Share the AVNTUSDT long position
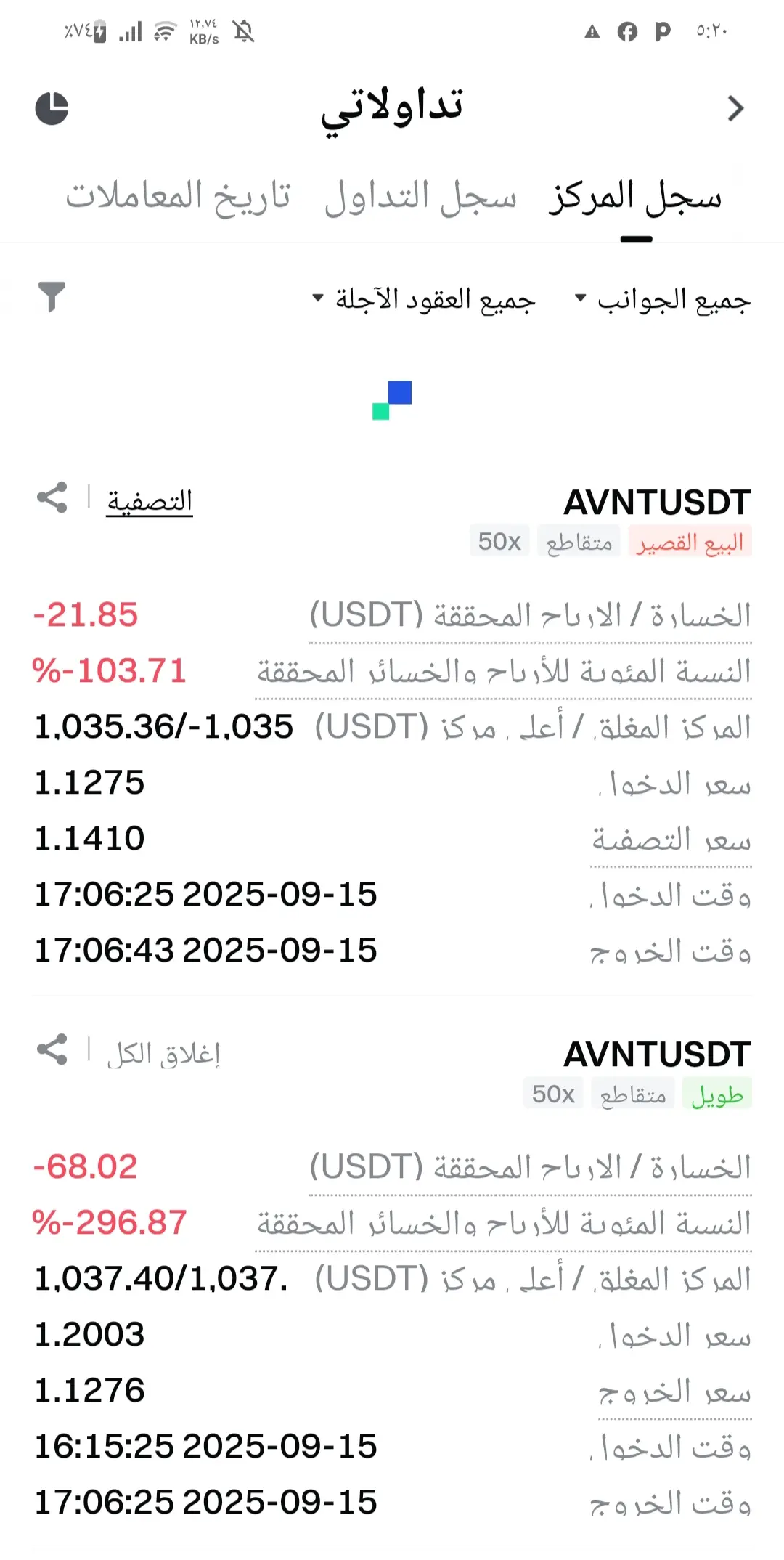 click(x=51, y=1049)
